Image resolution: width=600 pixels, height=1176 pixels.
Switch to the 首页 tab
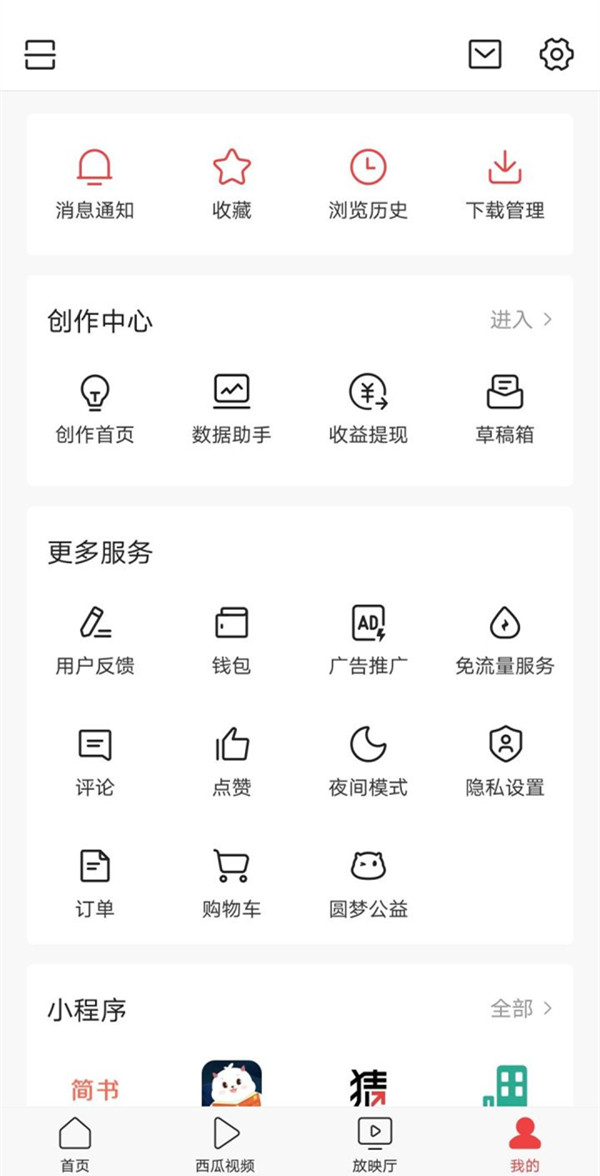75,1145
